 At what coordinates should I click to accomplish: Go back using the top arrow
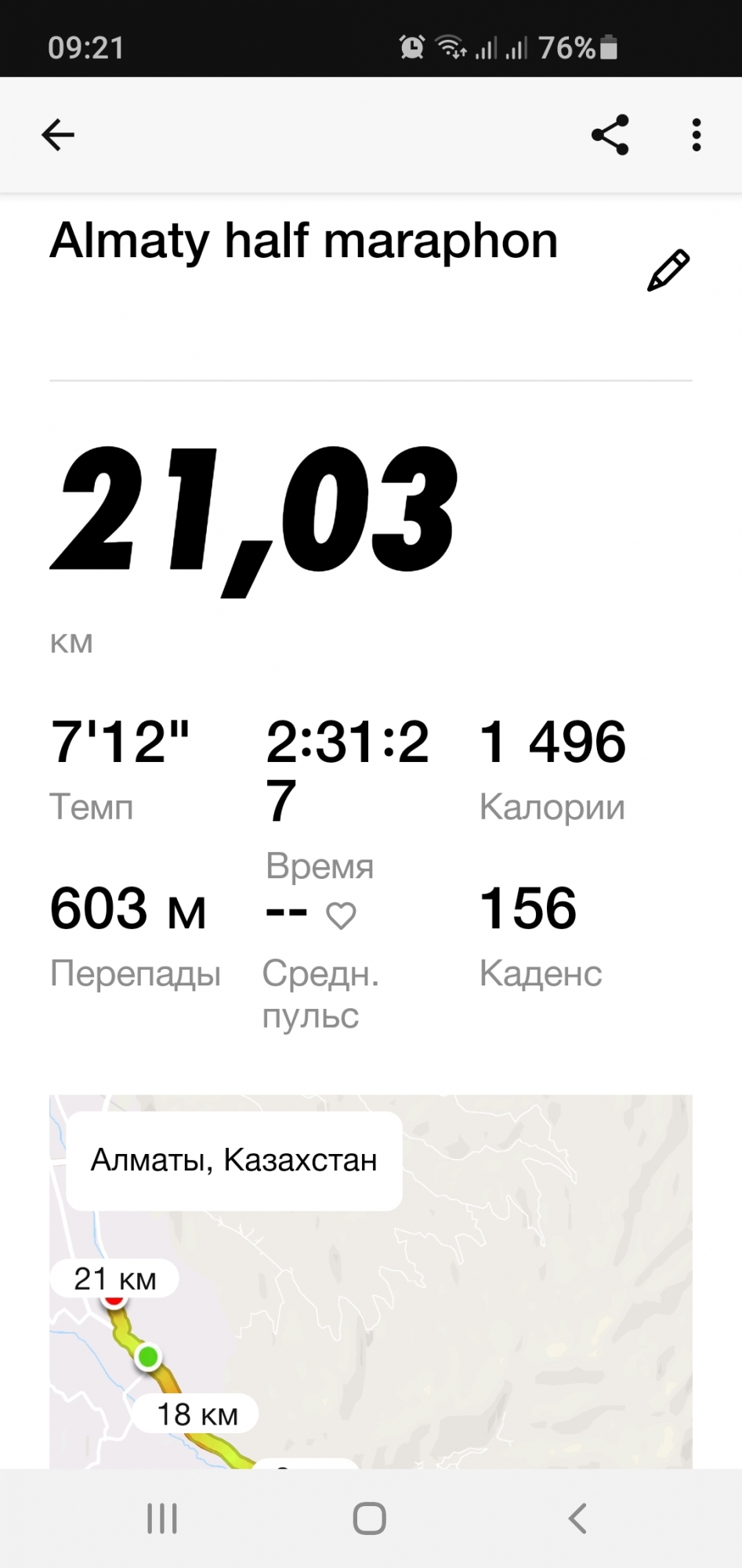click(x=58, y=135)
